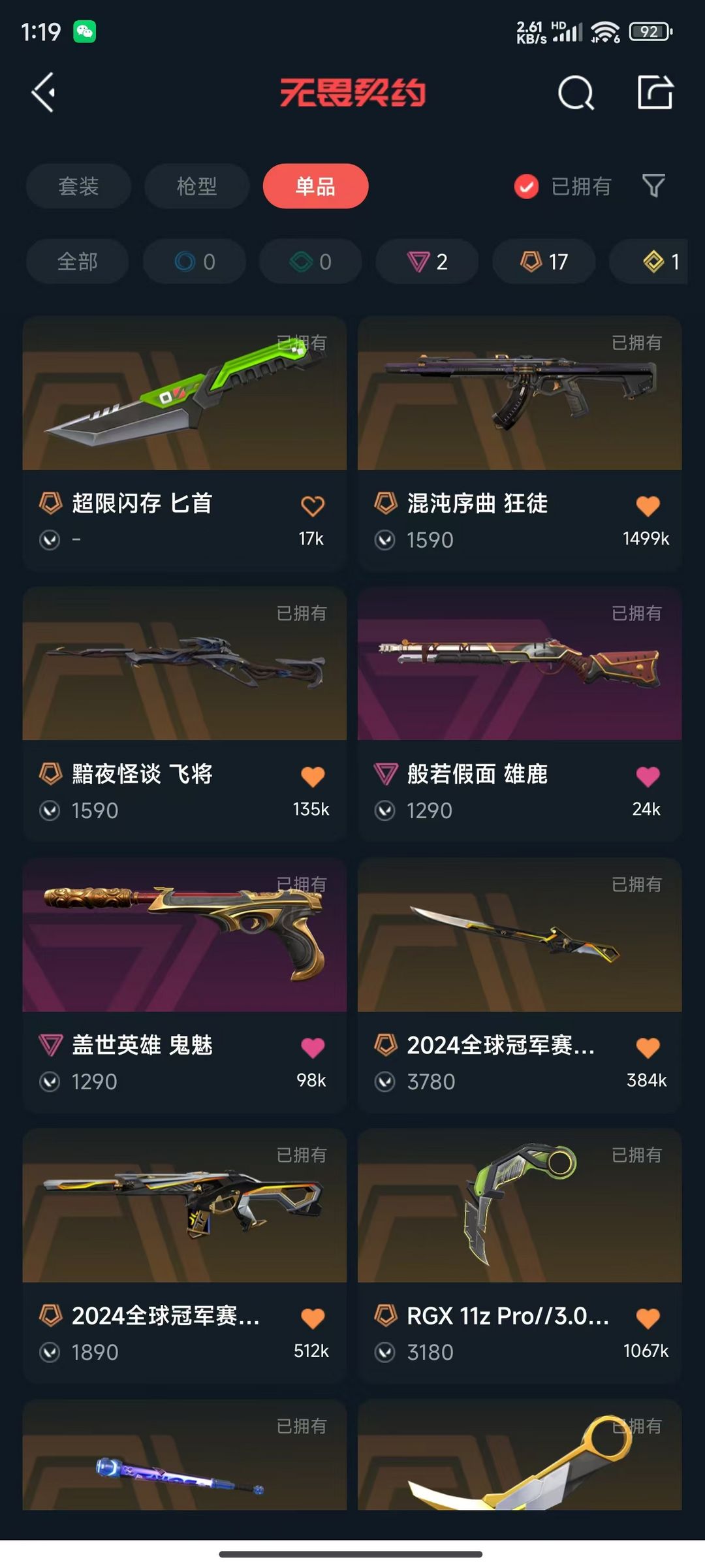Switch to the 套装 tab
Image resolution: width=705 pixels, height=1568 pixels.
click(x=78, y=186)
